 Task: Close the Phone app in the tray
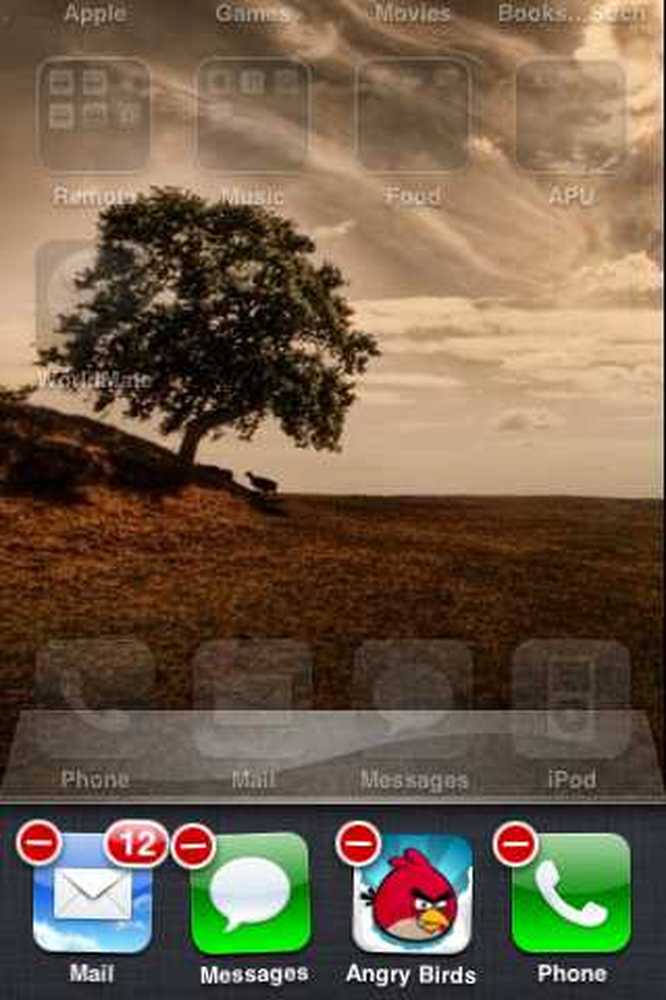pos(516,845)
